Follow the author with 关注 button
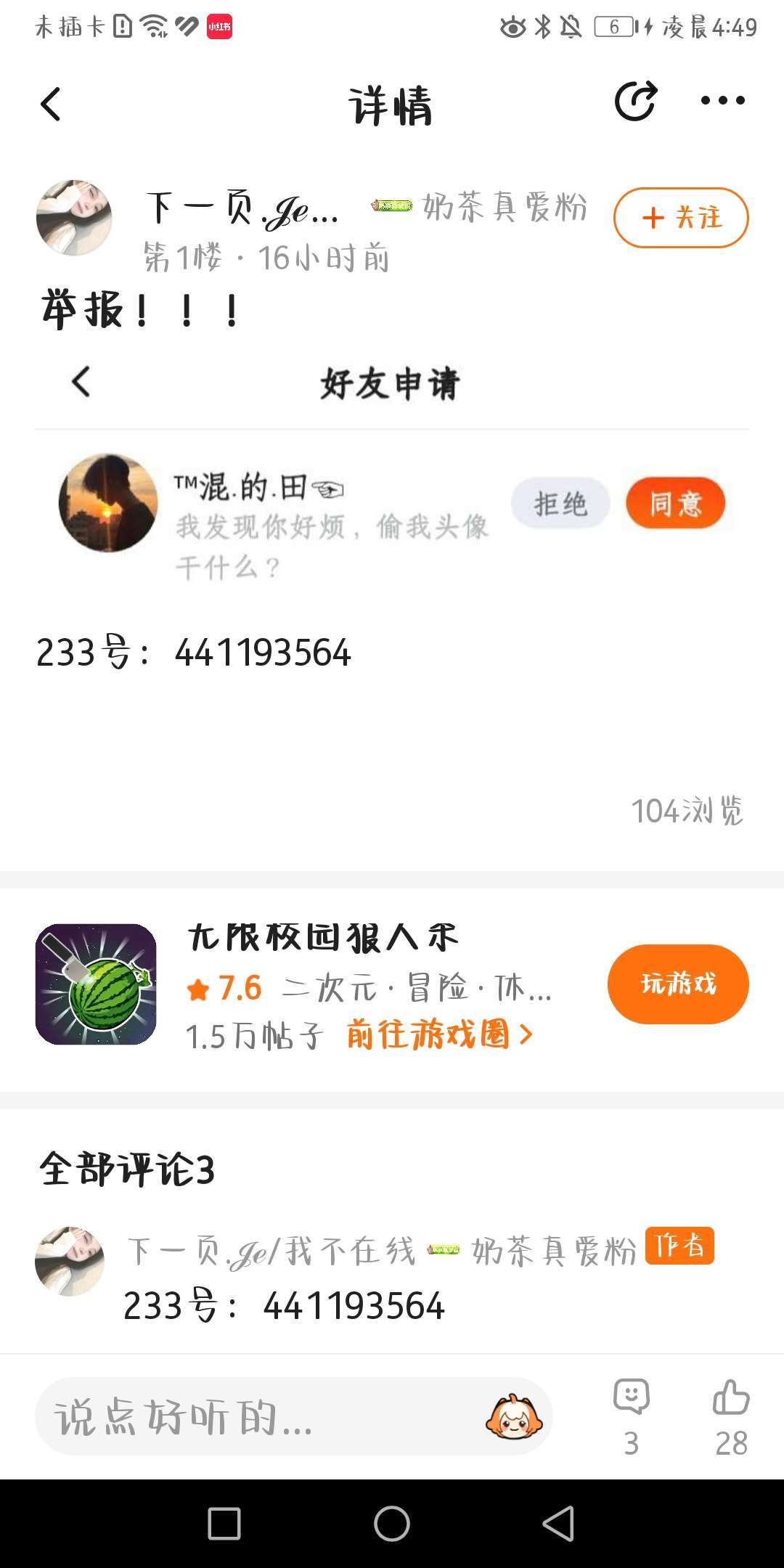This screenshot has width=784, height=1568. [680, 218]
